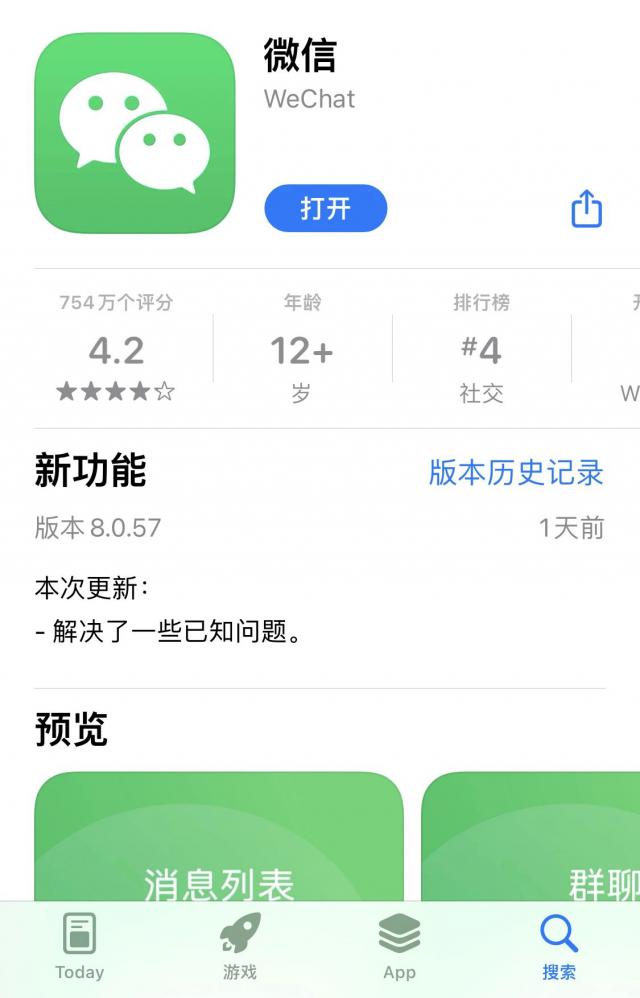Open the 4.2 ratings section
Screen dimensions: 640x998
pyautogui.click(x=116, y=350)
